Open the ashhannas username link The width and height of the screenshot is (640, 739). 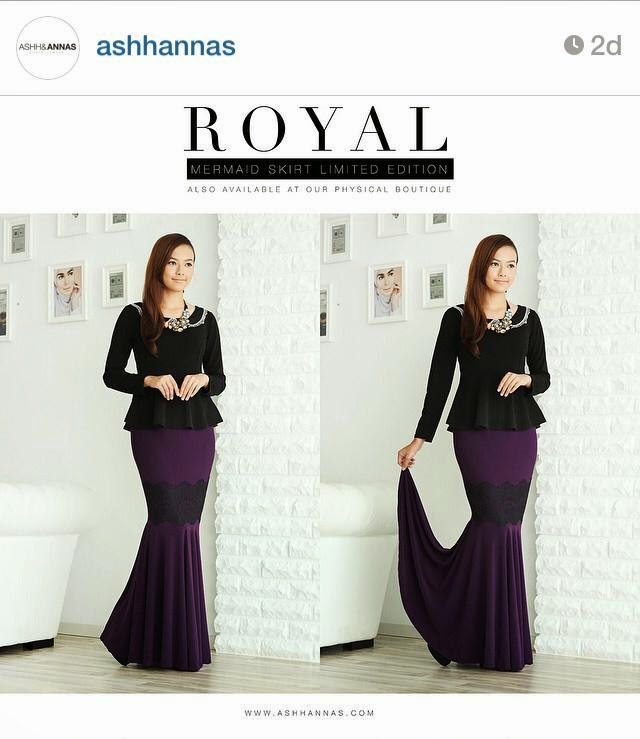tap(165, 46)
